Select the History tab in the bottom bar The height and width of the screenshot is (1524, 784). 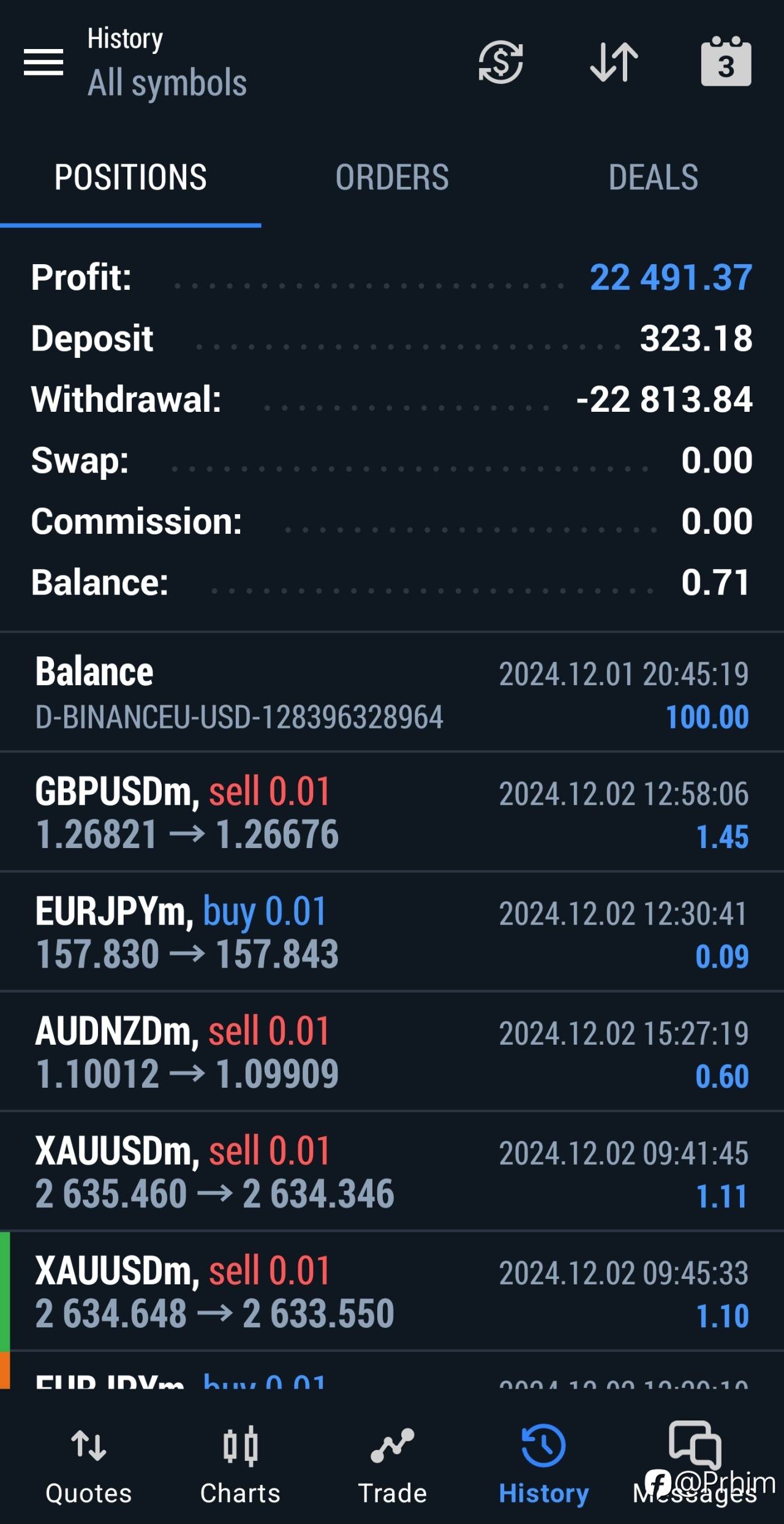pyautogui.click(x=543, y=1465)
